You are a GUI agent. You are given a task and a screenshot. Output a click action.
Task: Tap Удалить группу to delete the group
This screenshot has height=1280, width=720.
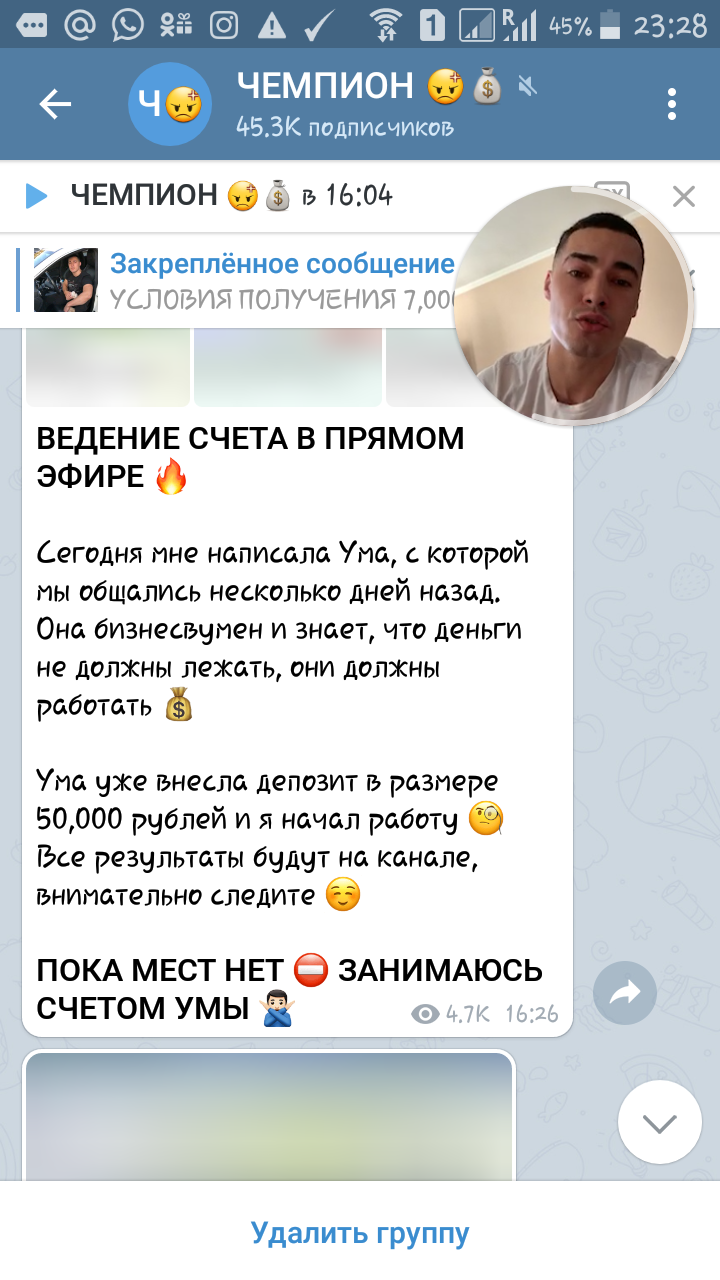tap(360, 1233)
